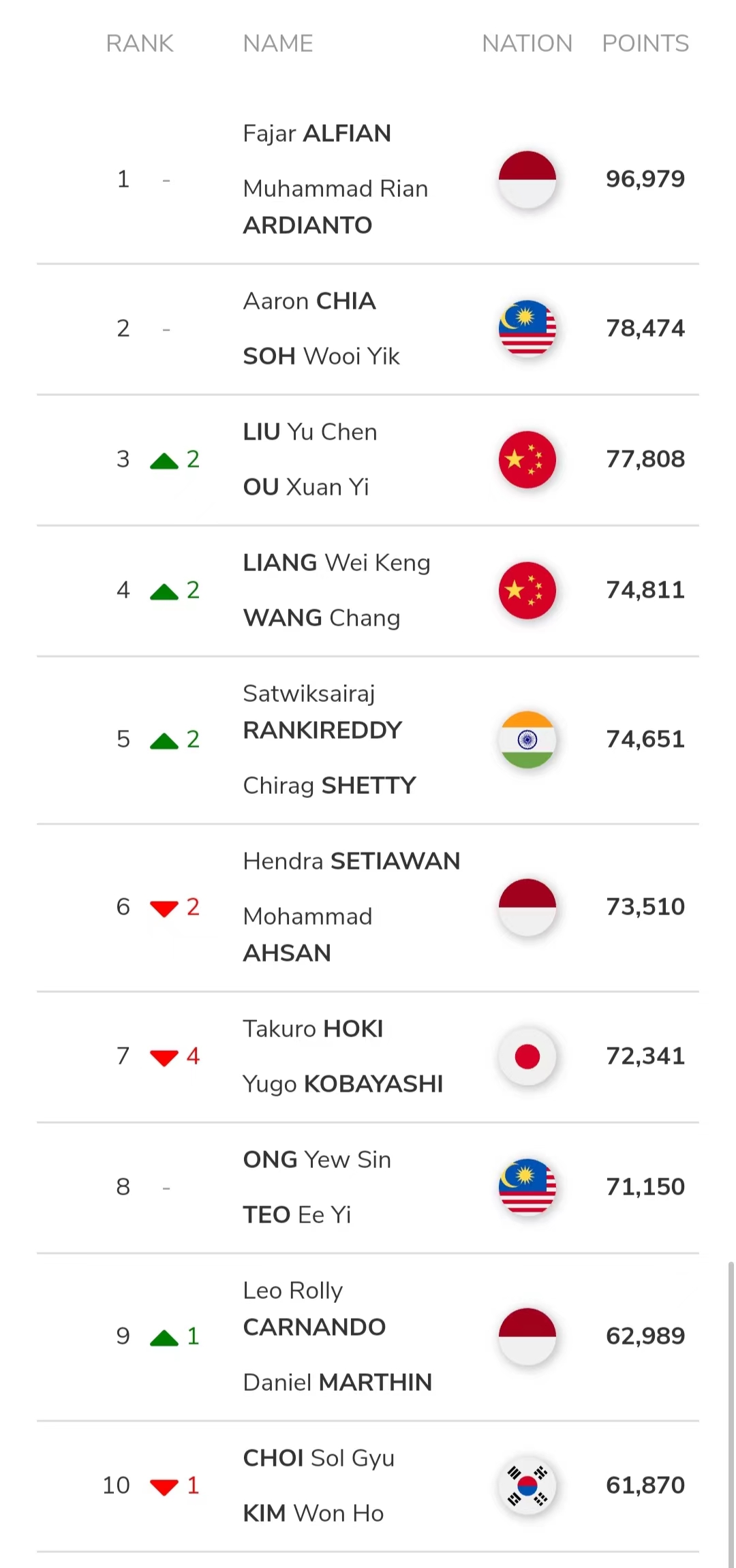This screenshot has height=1568, width=736.
Task: View ONG Yew Sin's profile
Action: coord(317,1160)
